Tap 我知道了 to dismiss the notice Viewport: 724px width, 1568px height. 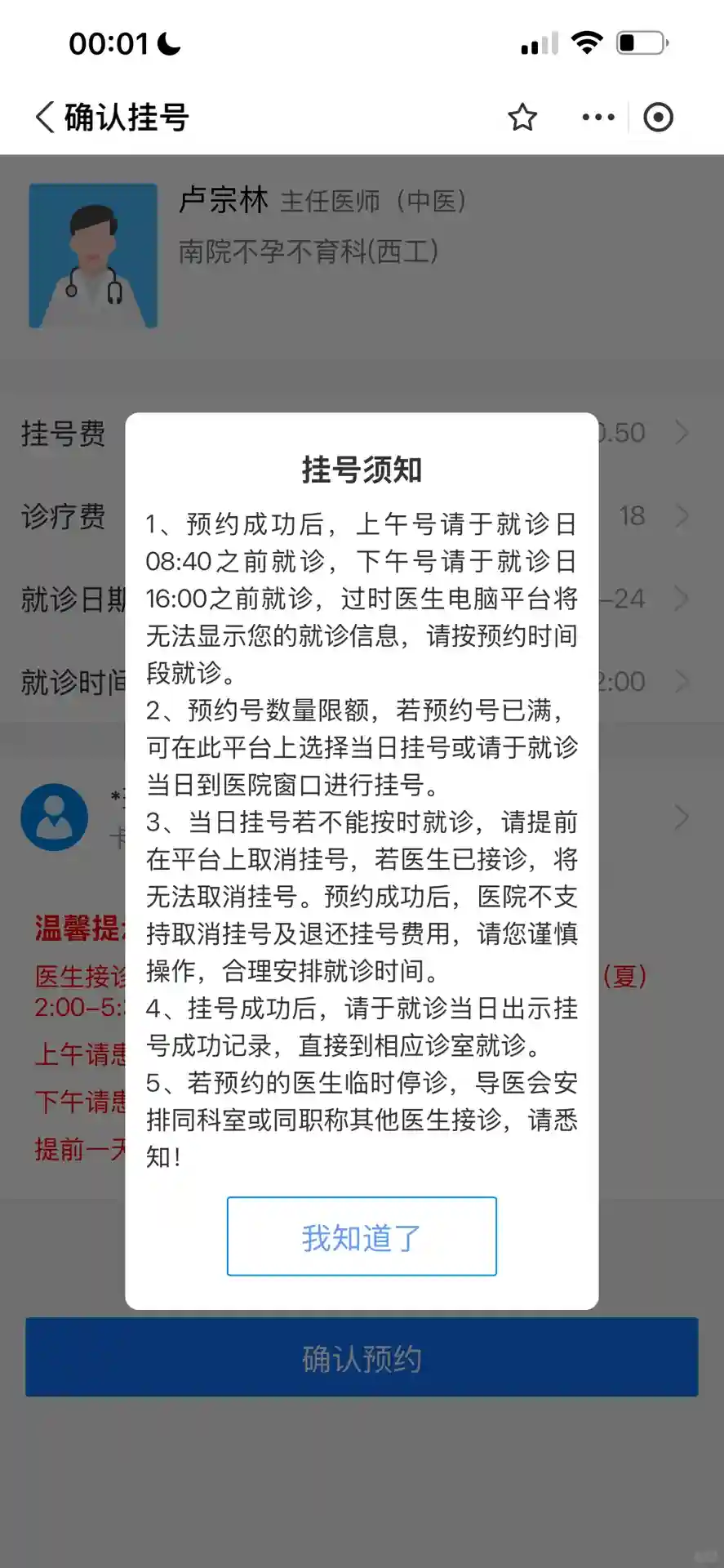point(362,1236)
